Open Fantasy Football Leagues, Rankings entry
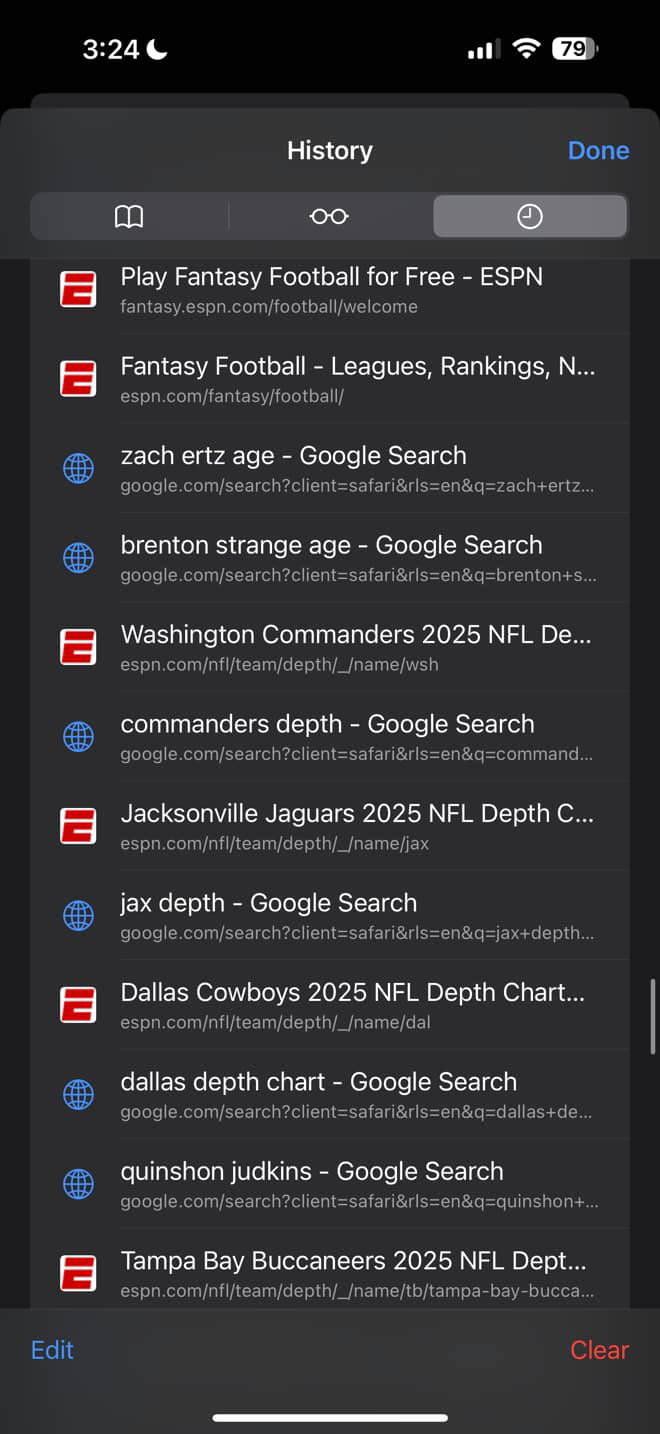Image resolution: width=660 pixels, height=1434 pixels. click(330, 379)
